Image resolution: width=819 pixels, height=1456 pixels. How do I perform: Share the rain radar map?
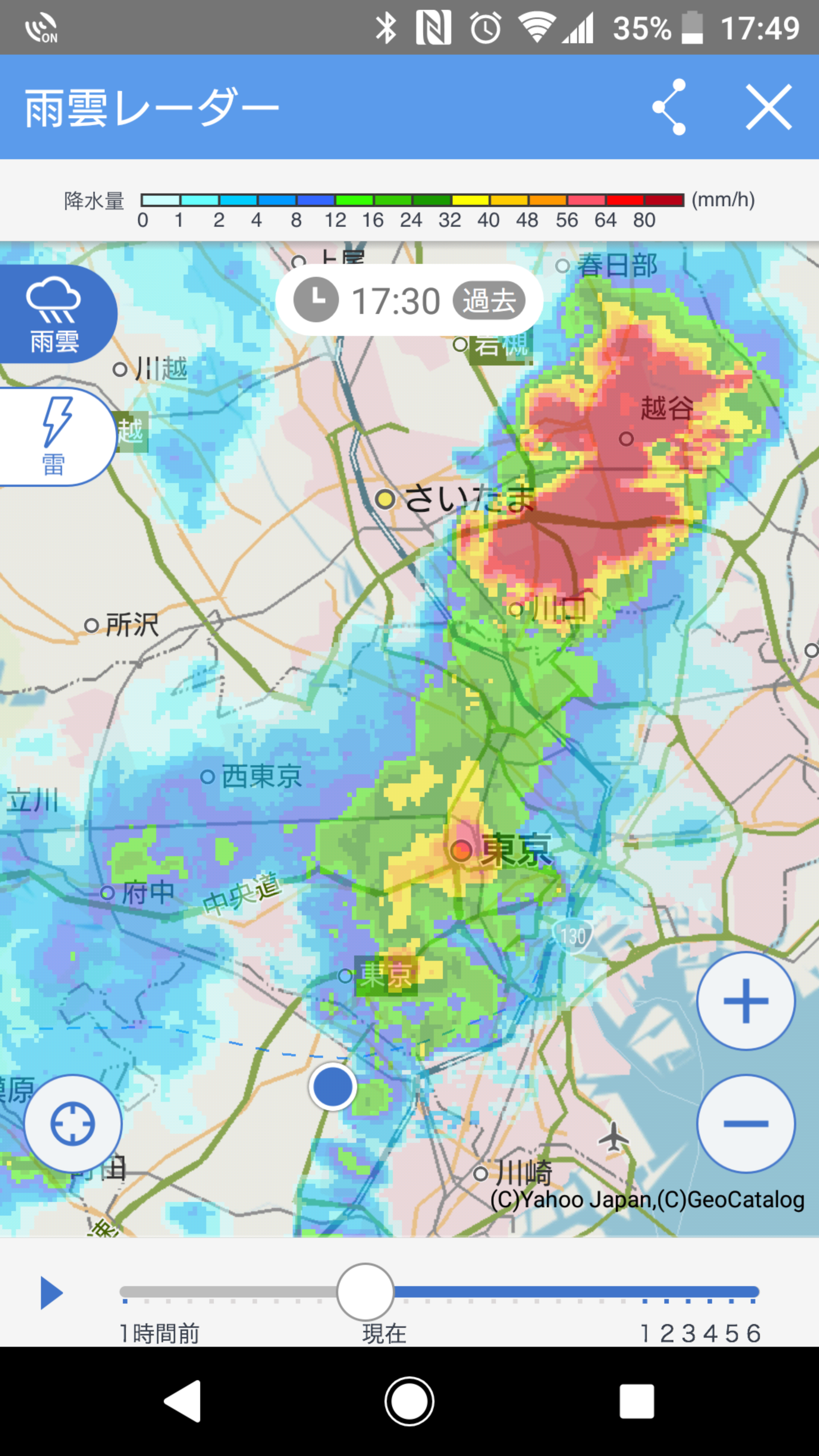(x=669, y=107)
